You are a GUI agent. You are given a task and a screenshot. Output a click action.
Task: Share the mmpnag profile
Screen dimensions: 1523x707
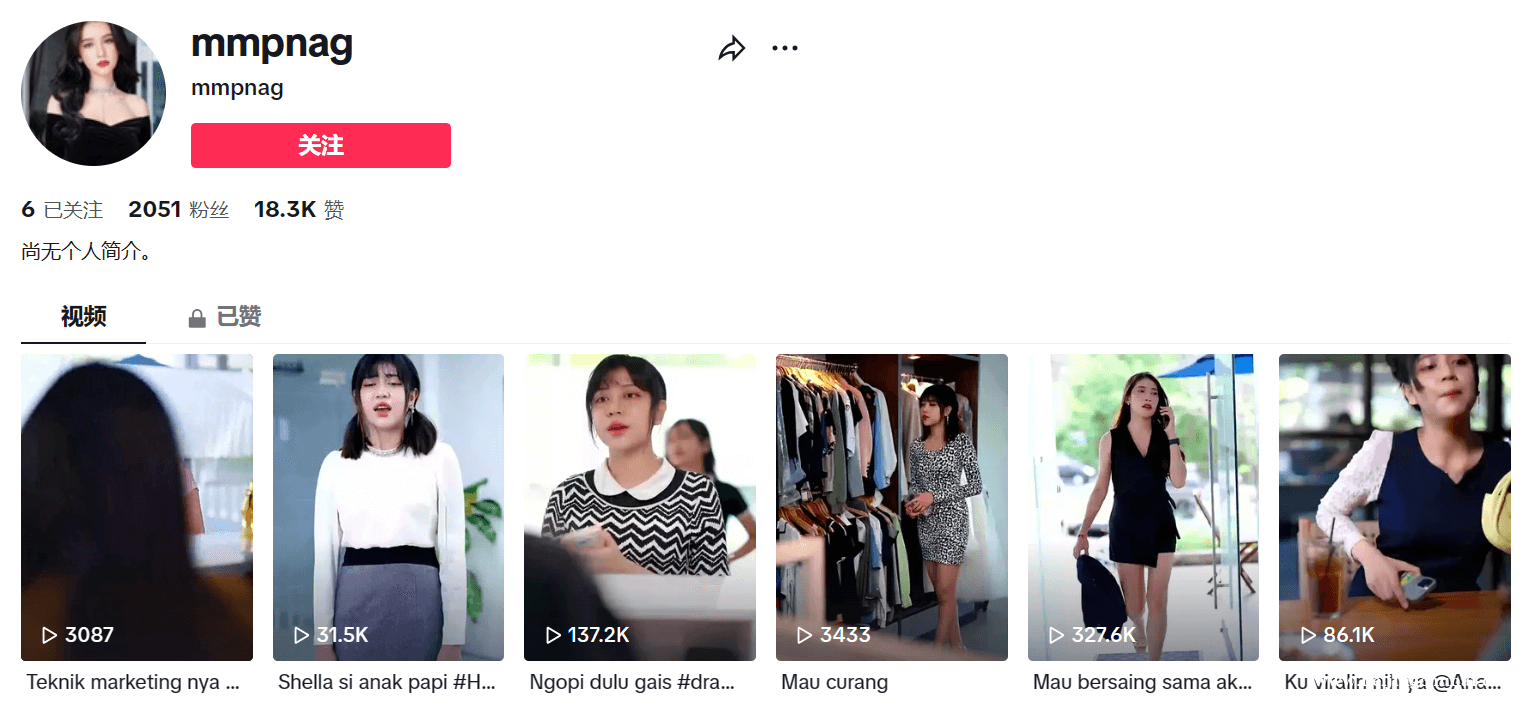click(x=731, y=49)
